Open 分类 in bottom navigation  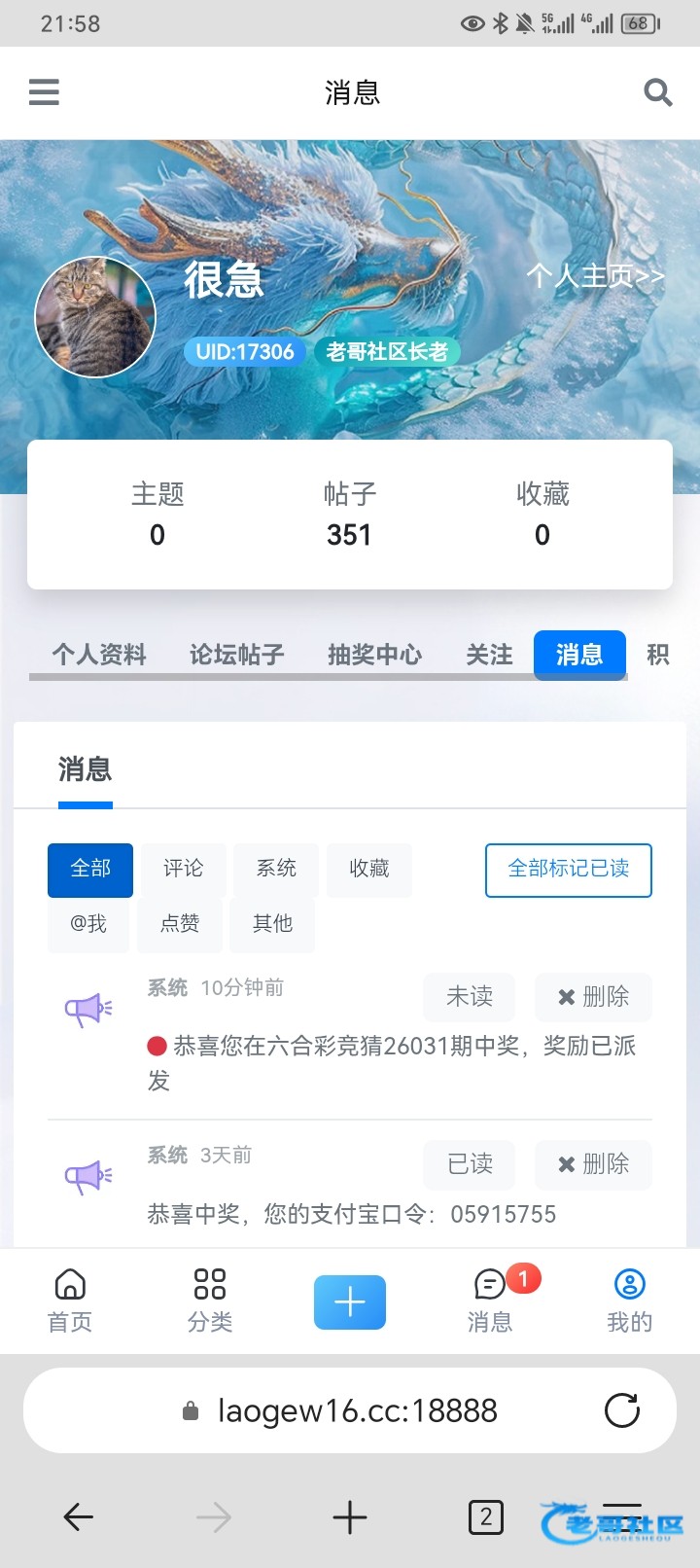(x=210, y=1301)
